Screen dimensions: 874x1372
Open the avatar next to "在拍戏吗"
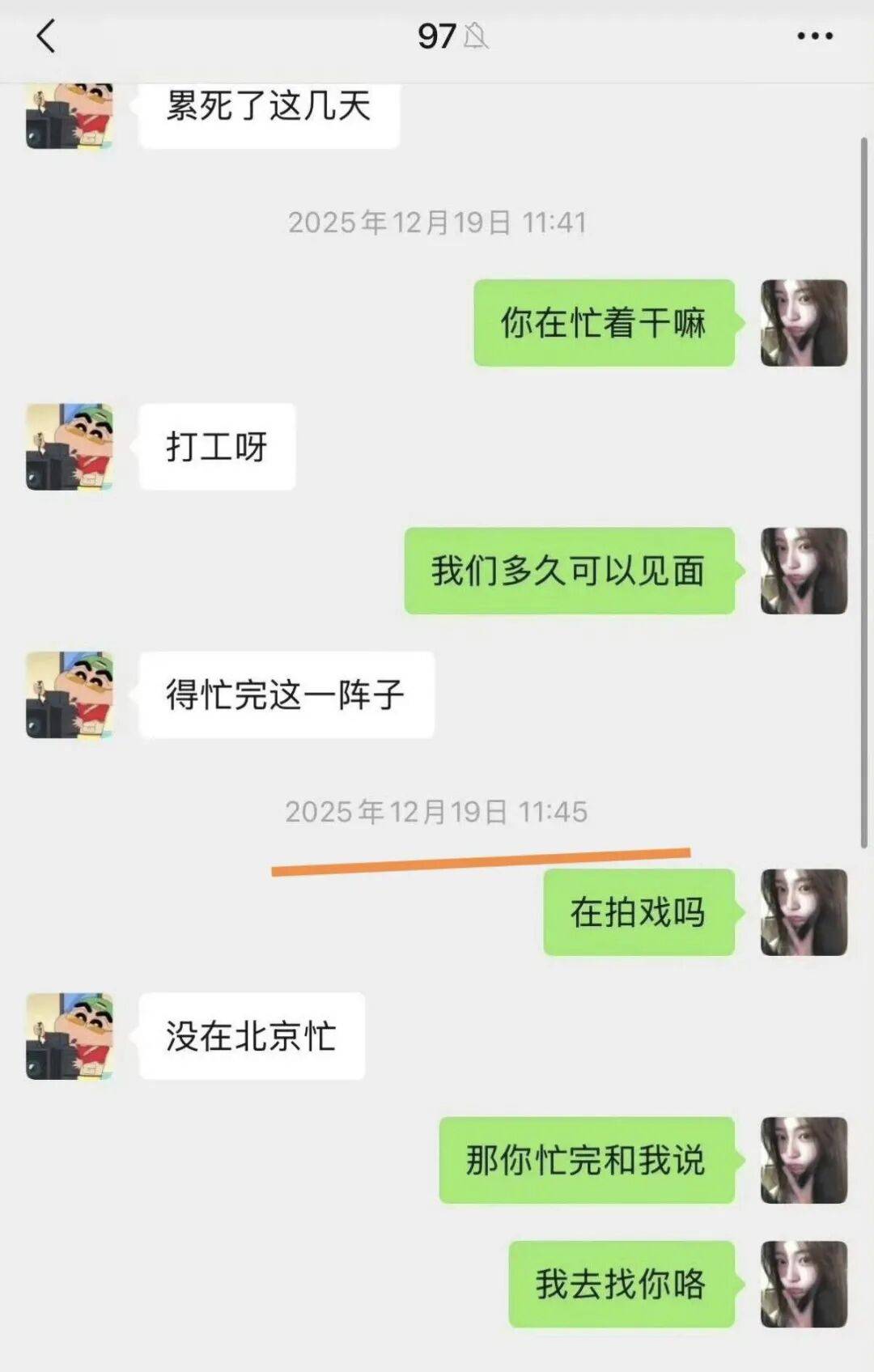804,912
